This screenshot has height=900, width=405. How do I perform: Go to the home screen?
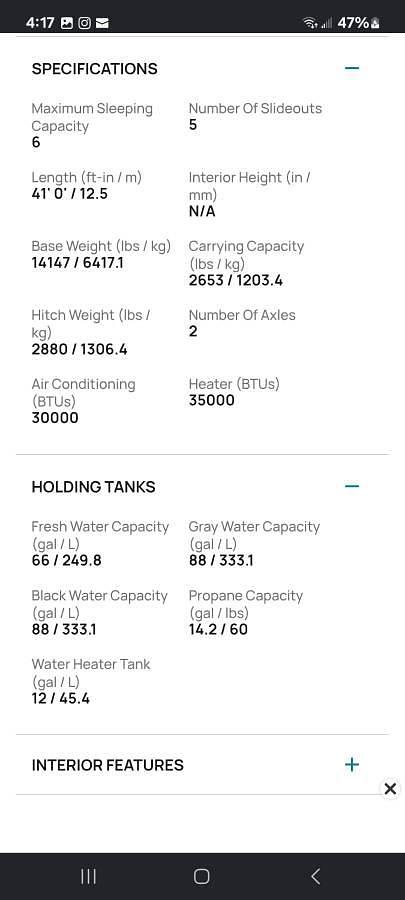pos(201,876)
